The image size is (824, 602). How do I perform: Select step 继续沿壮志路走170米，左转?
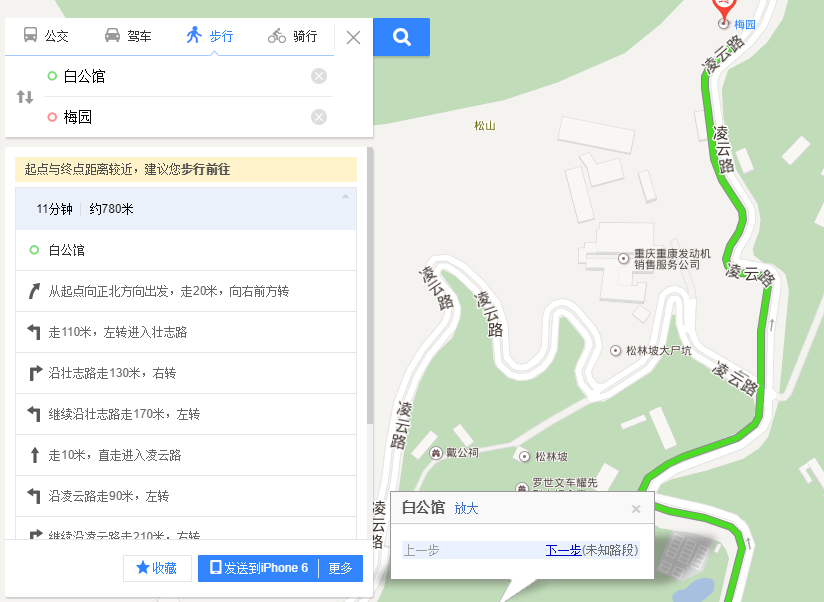pyautogui.click(x=186, y=414)
